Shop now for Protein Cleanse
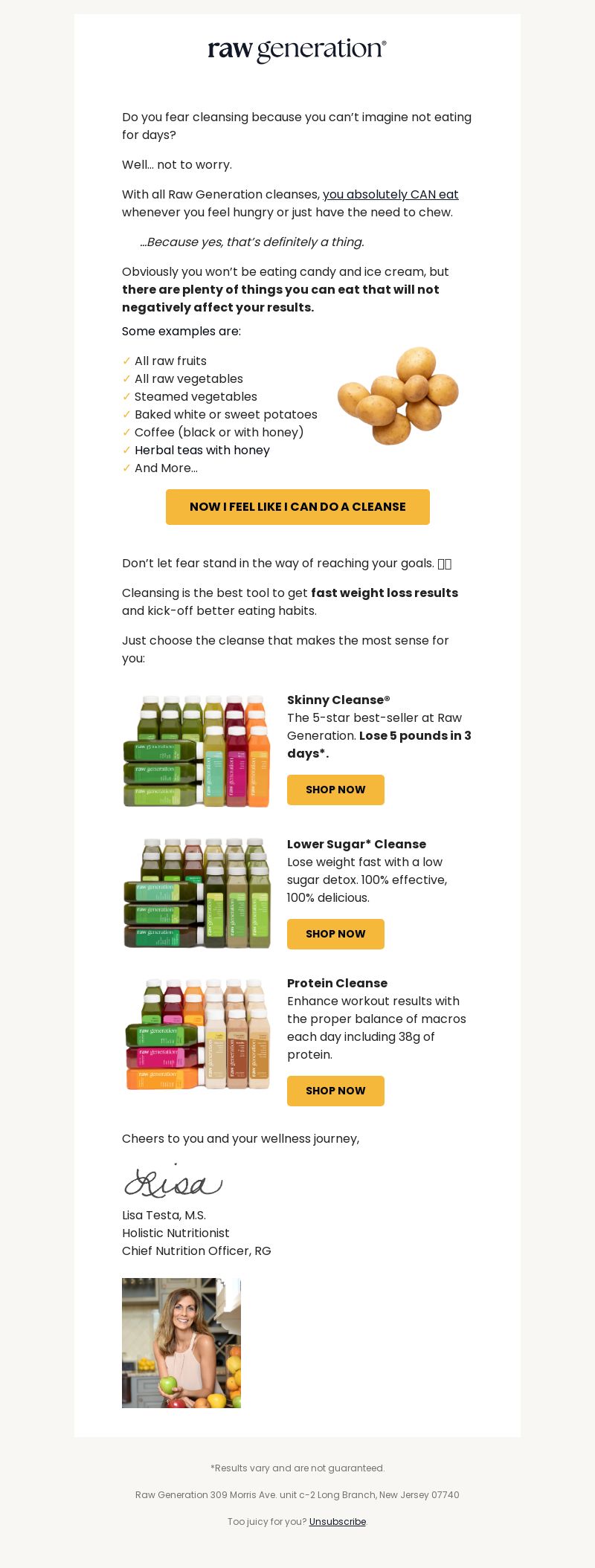The width and height of the screenshot is (595, 1568). click(x=335, y=1091)
